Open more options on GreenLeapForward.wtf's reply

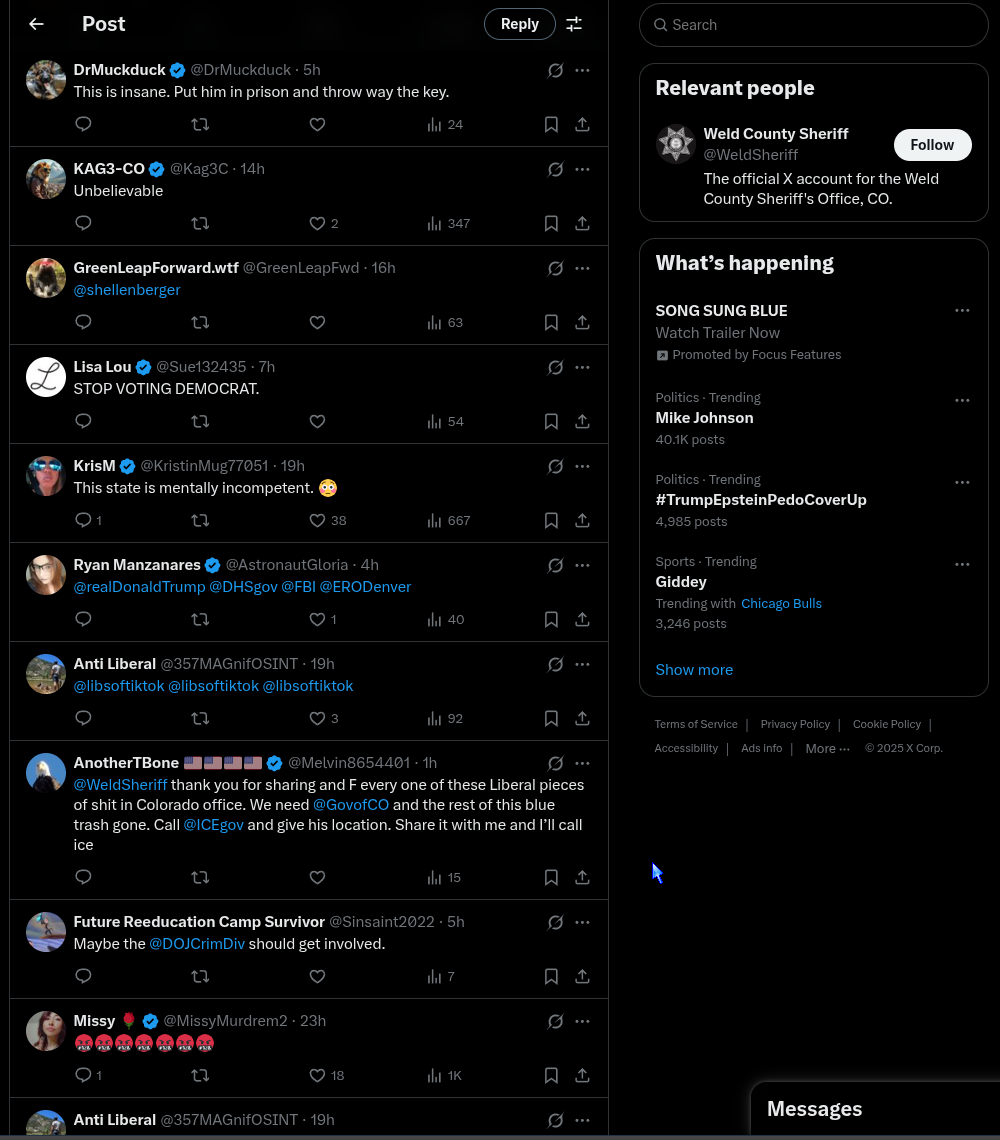[x=582, y=268]
